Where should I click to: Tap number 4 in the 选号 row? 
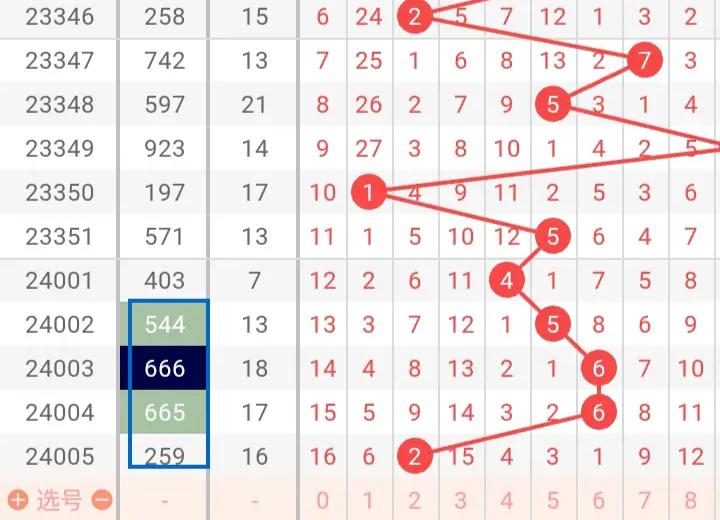[506, 500]
